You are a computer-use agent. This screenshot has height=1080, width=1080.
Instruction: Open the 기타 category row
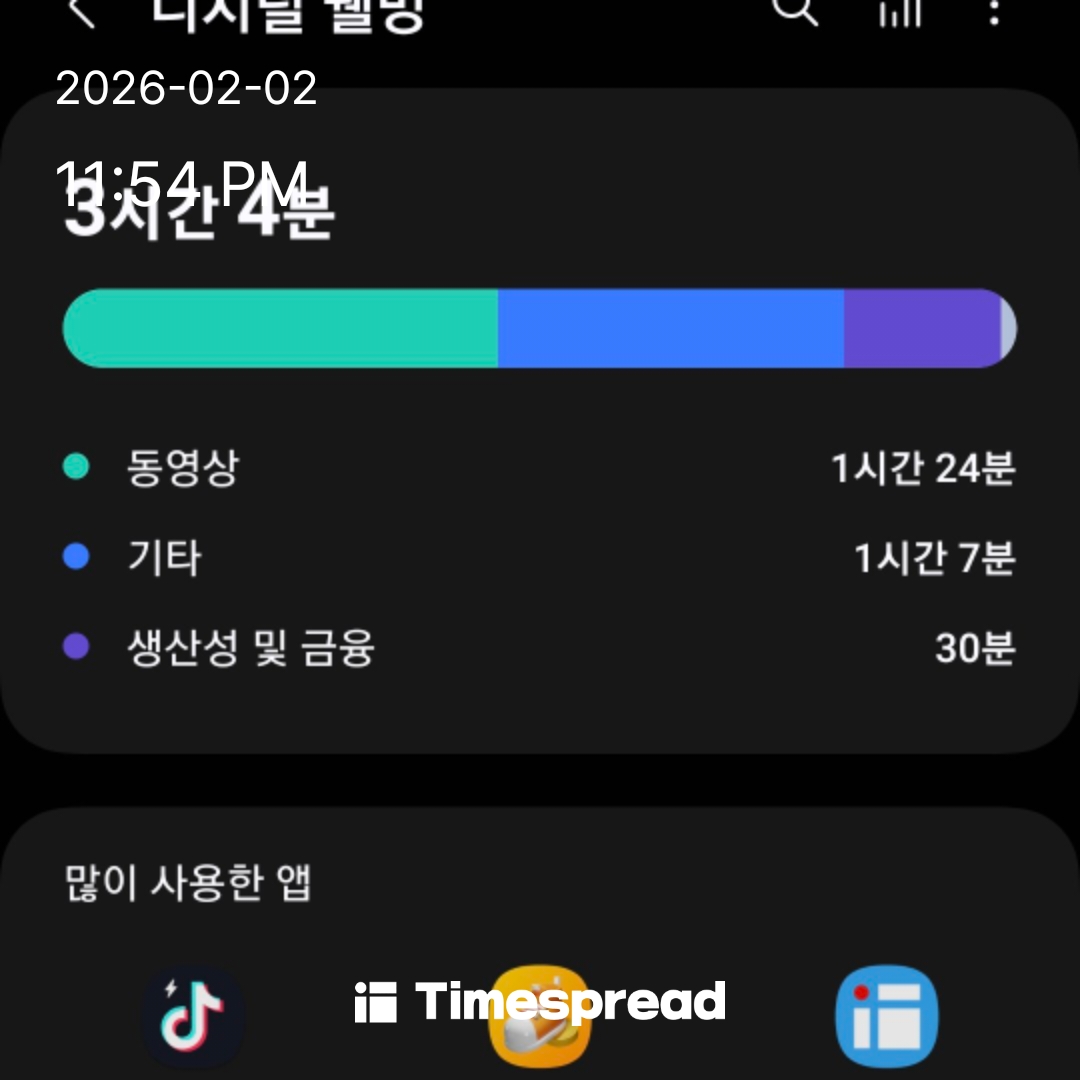coord(540,558)
